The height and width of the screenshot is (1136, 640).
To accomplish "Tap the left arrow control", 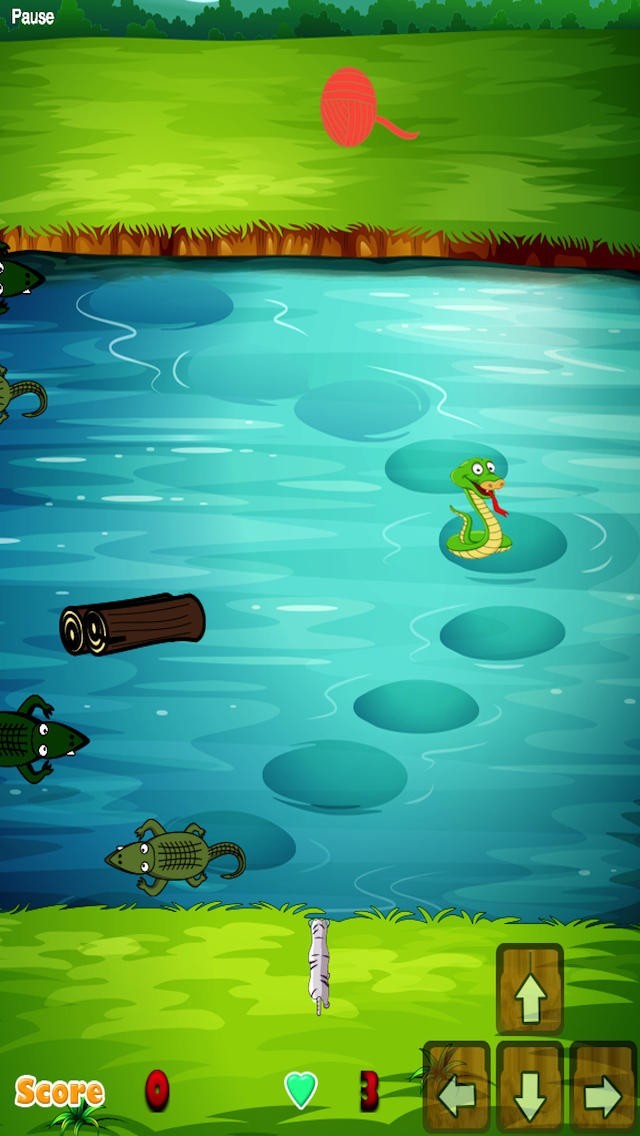I will click(457, 1087).
